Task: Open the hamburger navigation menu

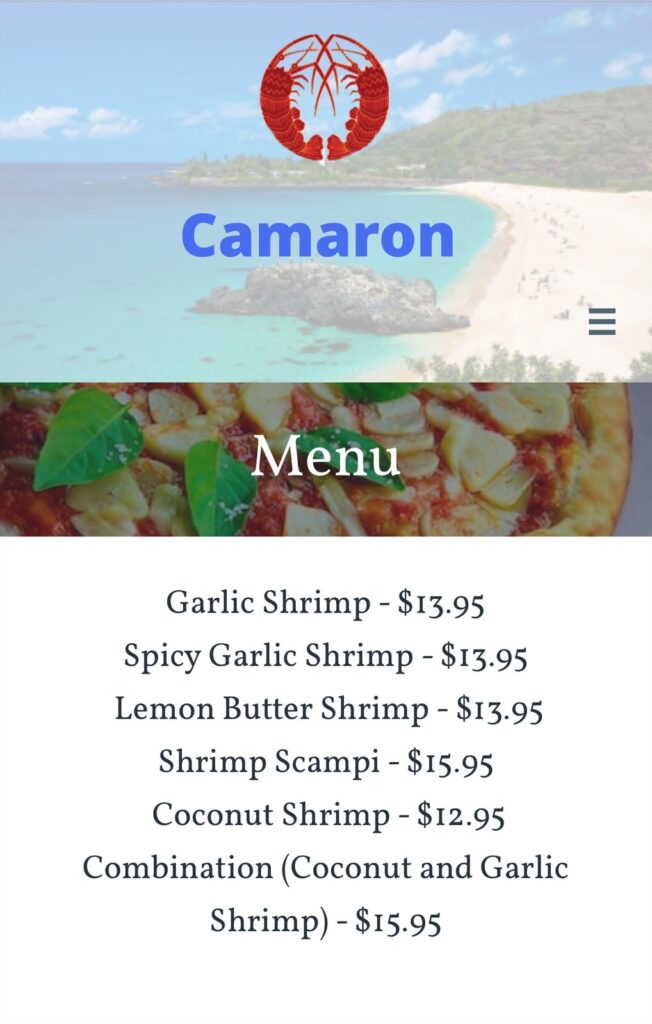Action: coord(602,322)
